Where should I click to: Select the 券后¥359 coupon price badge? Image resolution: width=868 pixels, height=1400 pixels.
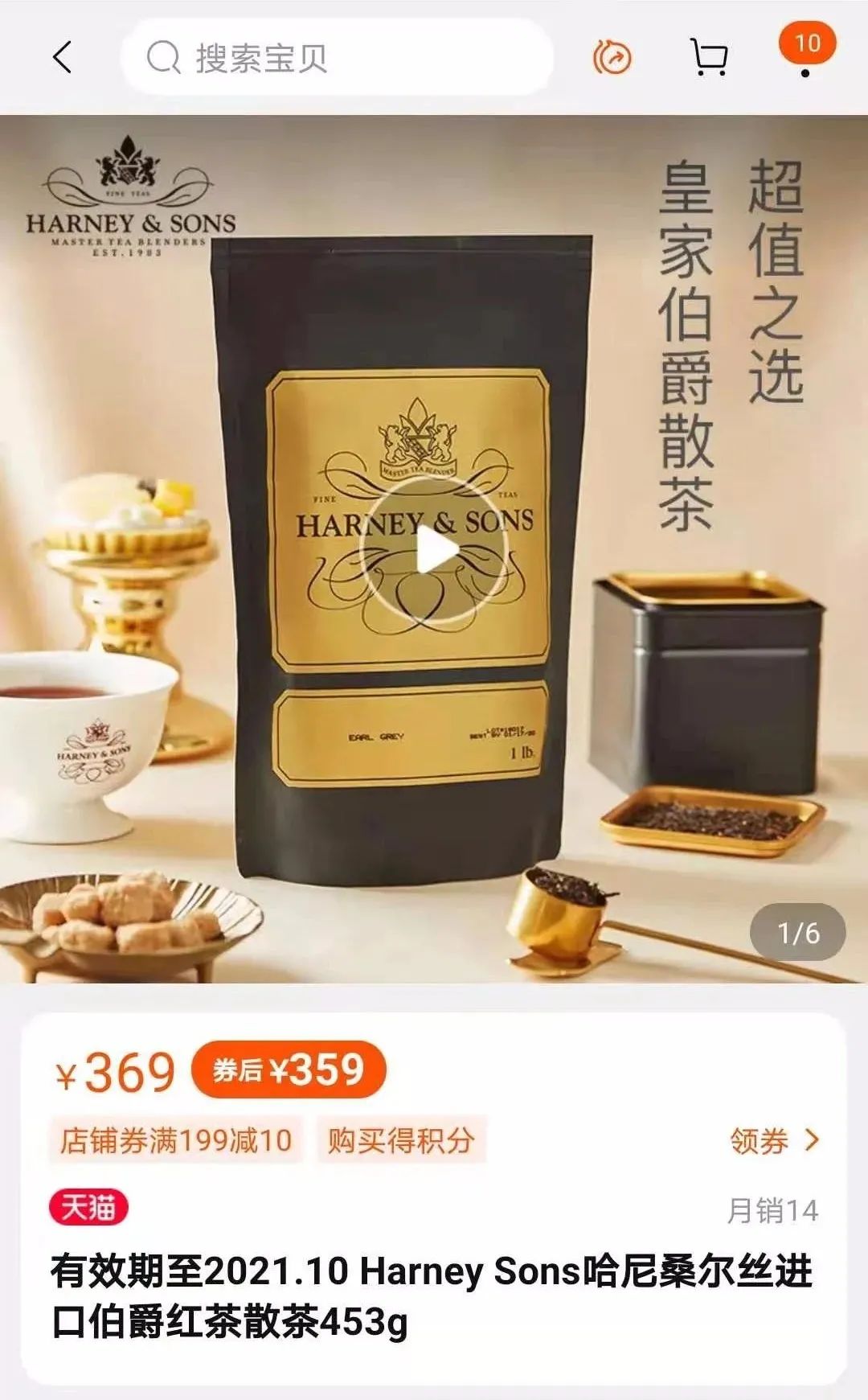pos(289,1069)
